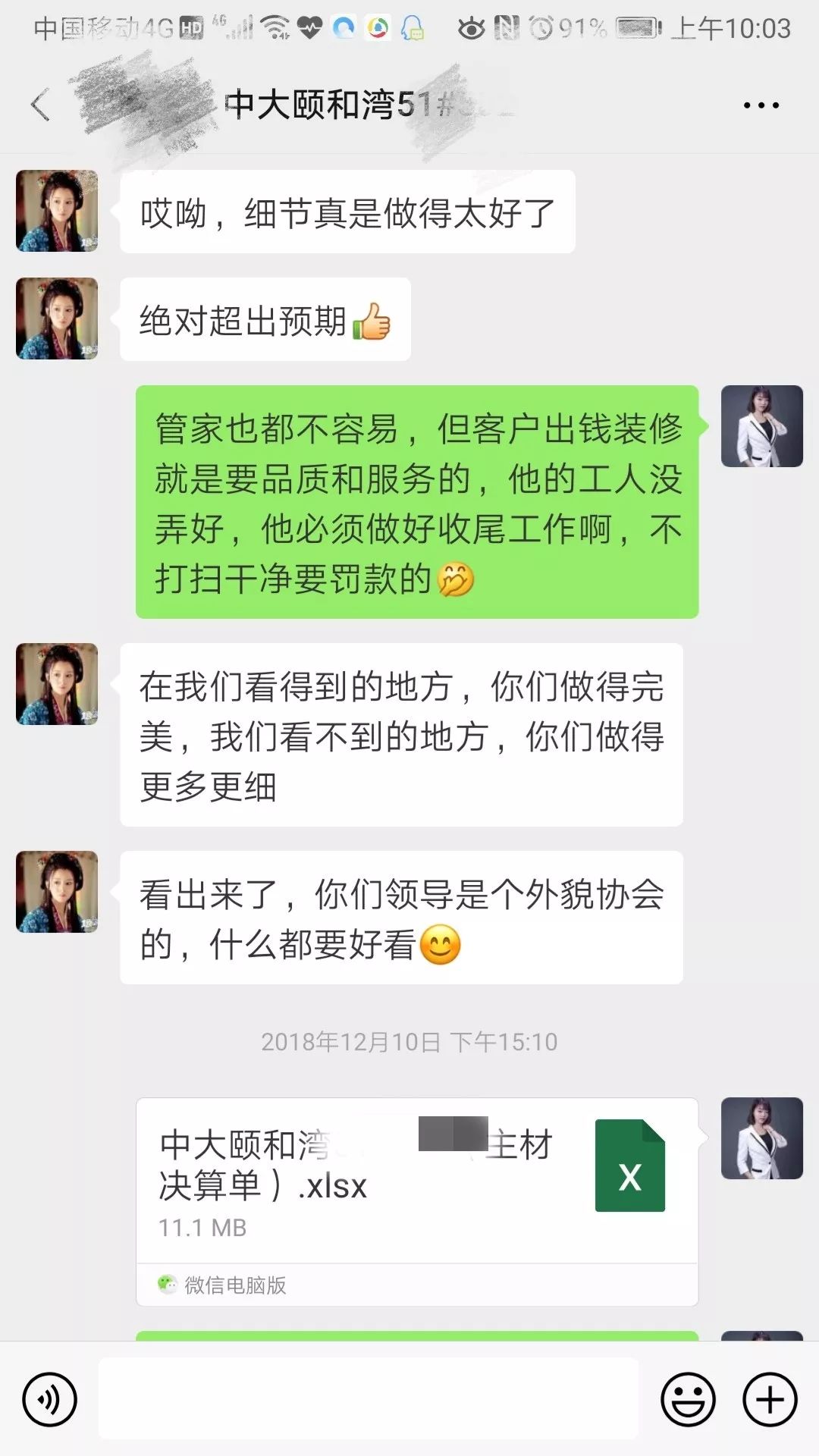The width and height of the screenshot is (819, 1456).
Task: Tap the 2018年12月10日 date stamp
Action: (x=409, y=1042)
